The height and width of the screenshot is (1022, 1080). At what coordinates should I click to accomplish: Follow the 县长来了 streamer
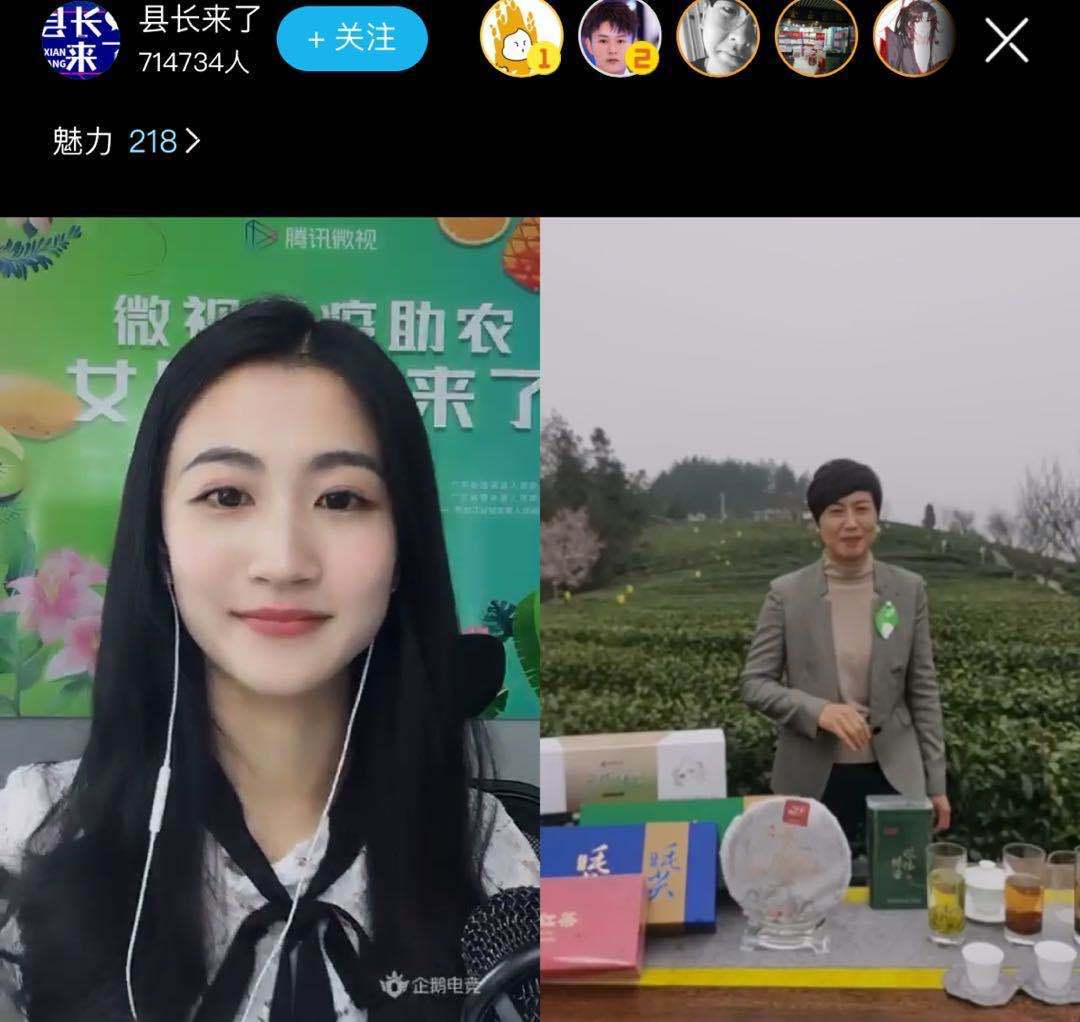pos(352,39)
